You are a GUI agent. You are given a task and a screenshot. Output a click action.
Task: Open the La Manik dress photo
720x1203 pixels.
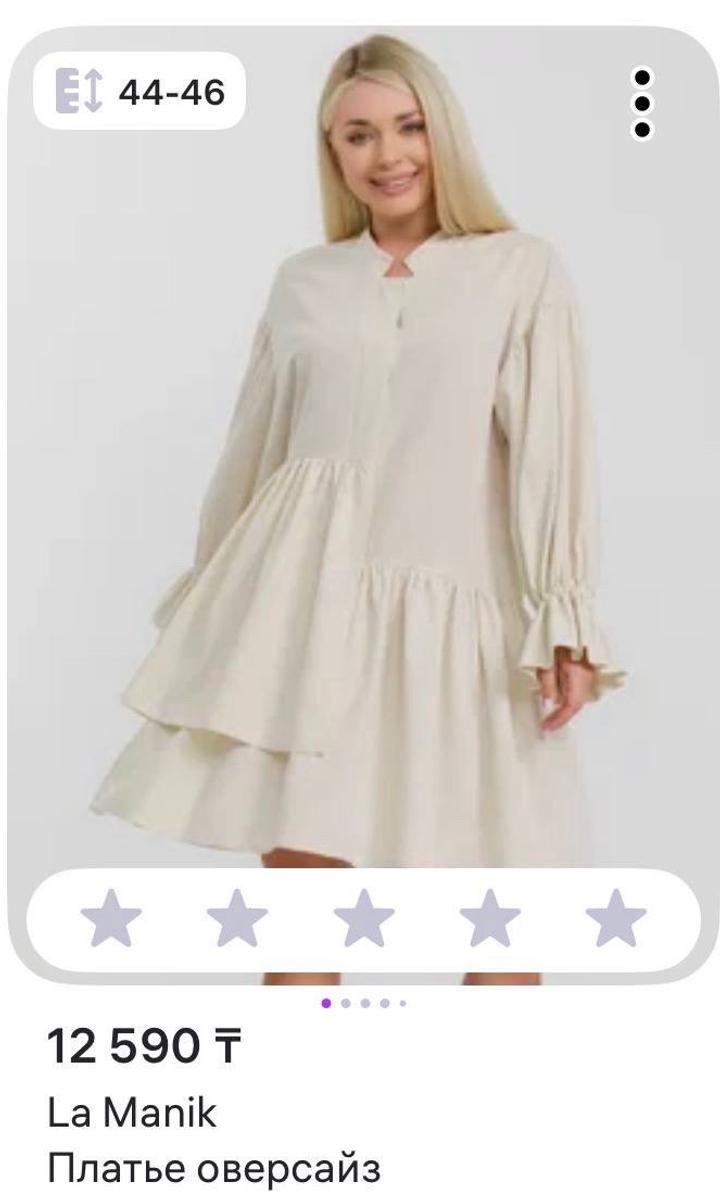[x=360, y=500]
